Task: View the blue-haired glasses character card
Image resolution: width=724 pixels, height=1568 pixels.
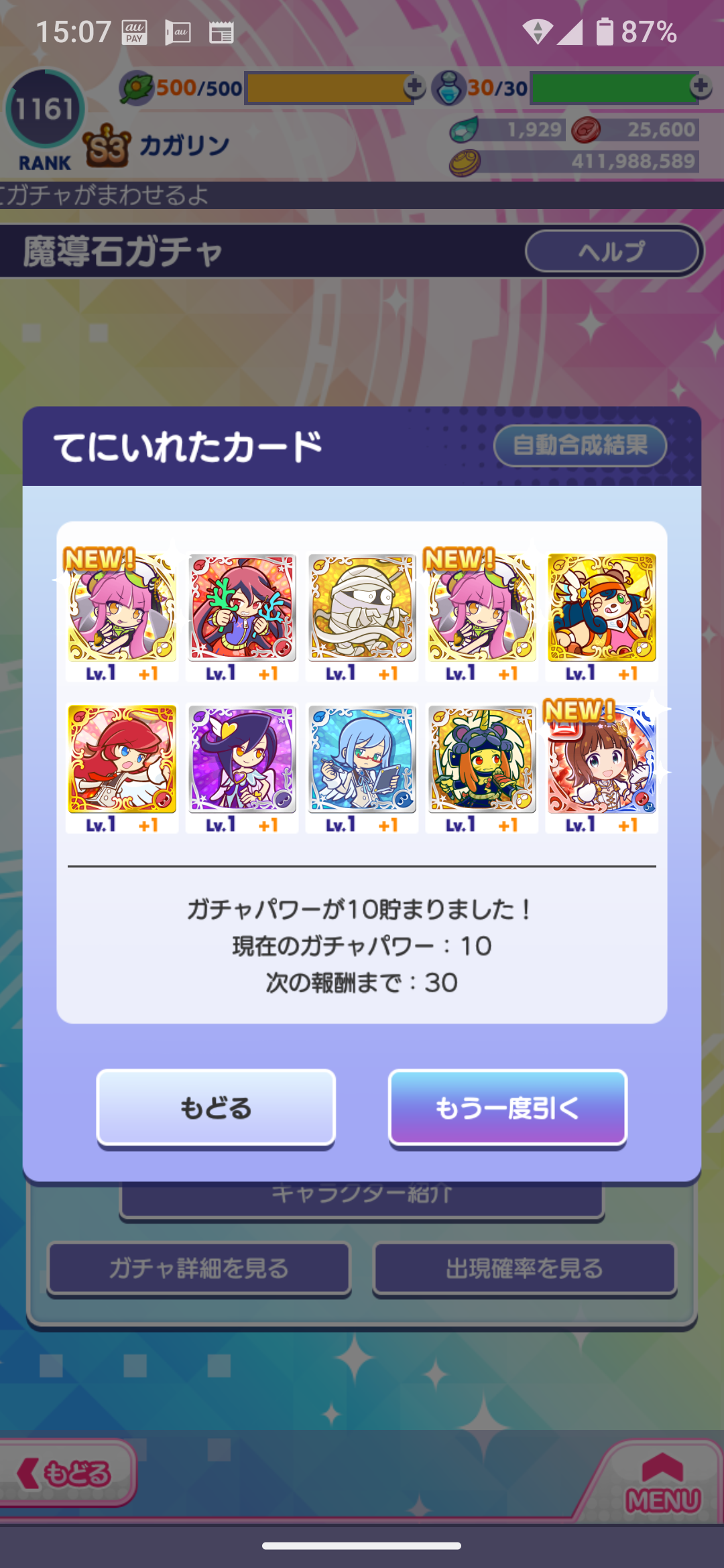Action: (x=362, y=759)
